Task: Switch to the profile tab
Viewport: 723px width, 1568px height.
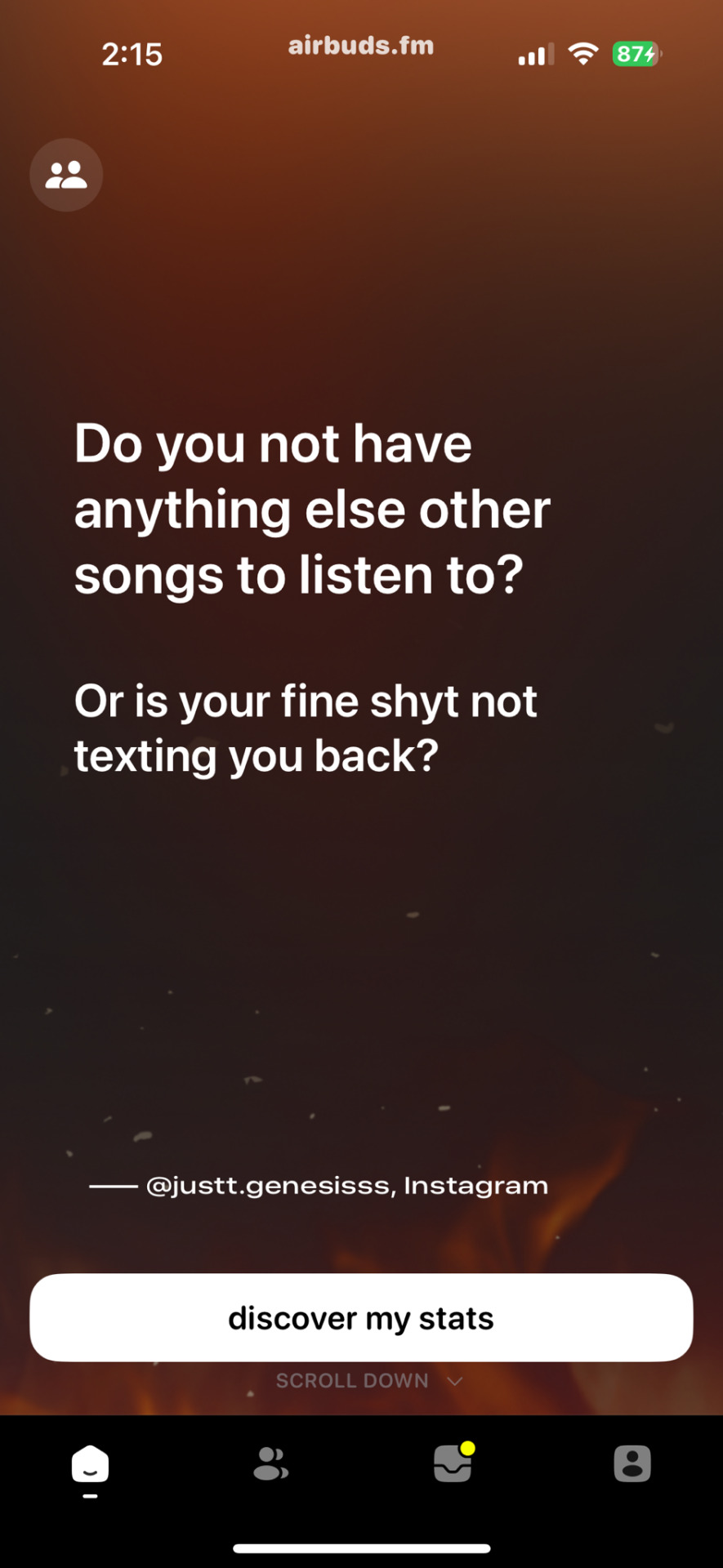Action: pyautogui.click(x=632, y=1463)
